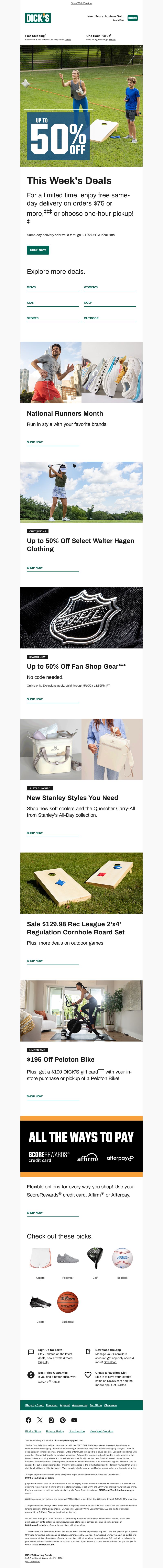The image size is (163, 1568).
Task: Shop now for Walter Hagen Clothing deal
Action: (x=35, y=568)
